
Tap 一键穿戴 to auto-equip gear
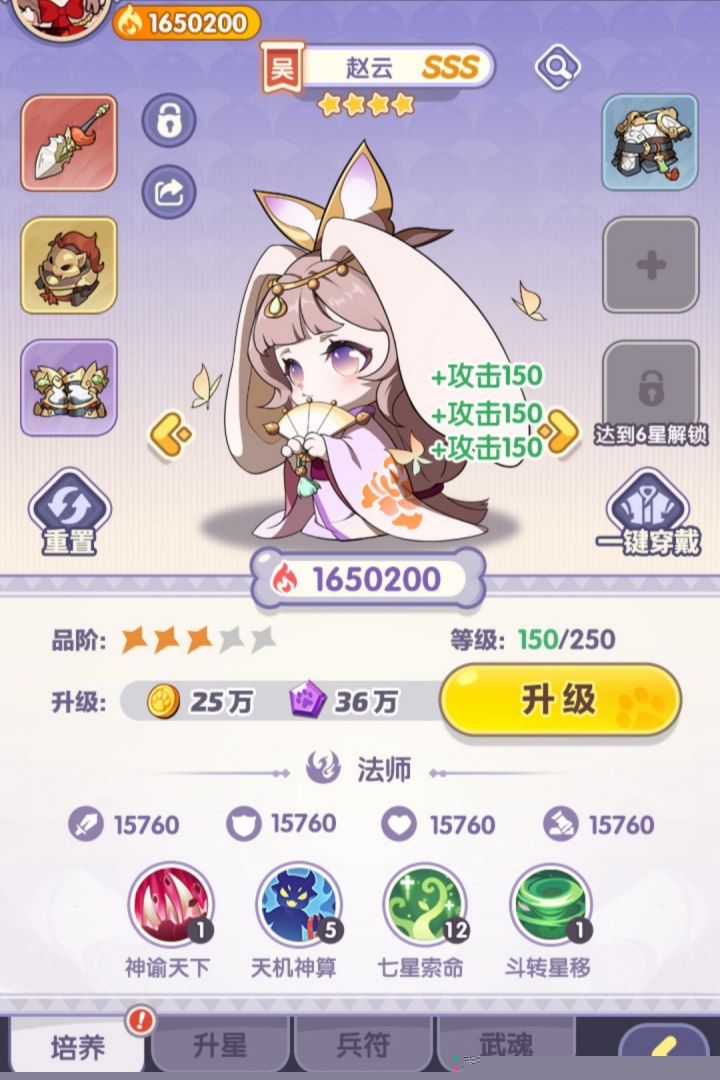click(648, 513)
